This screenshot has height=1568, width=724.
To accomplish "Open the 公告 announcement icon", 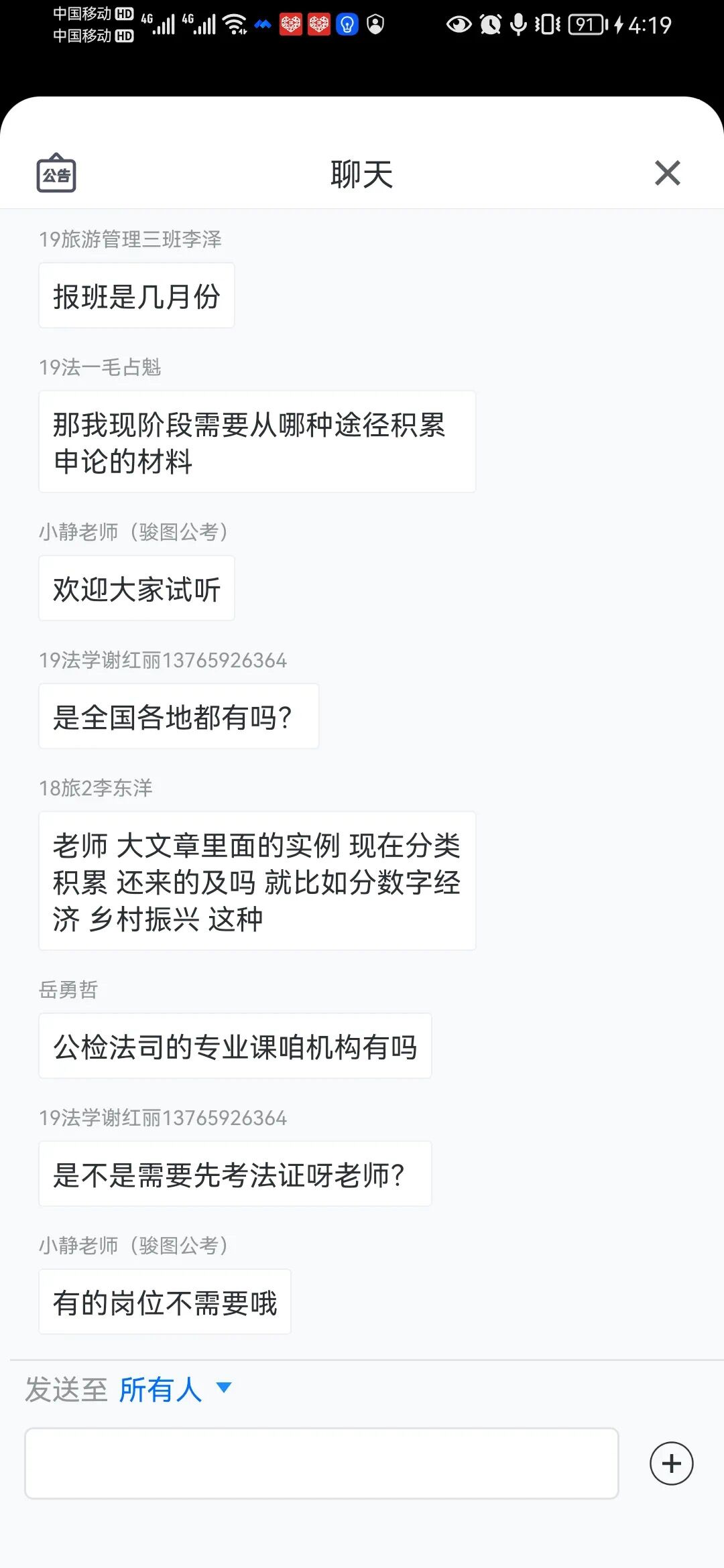I will [56, 174].
